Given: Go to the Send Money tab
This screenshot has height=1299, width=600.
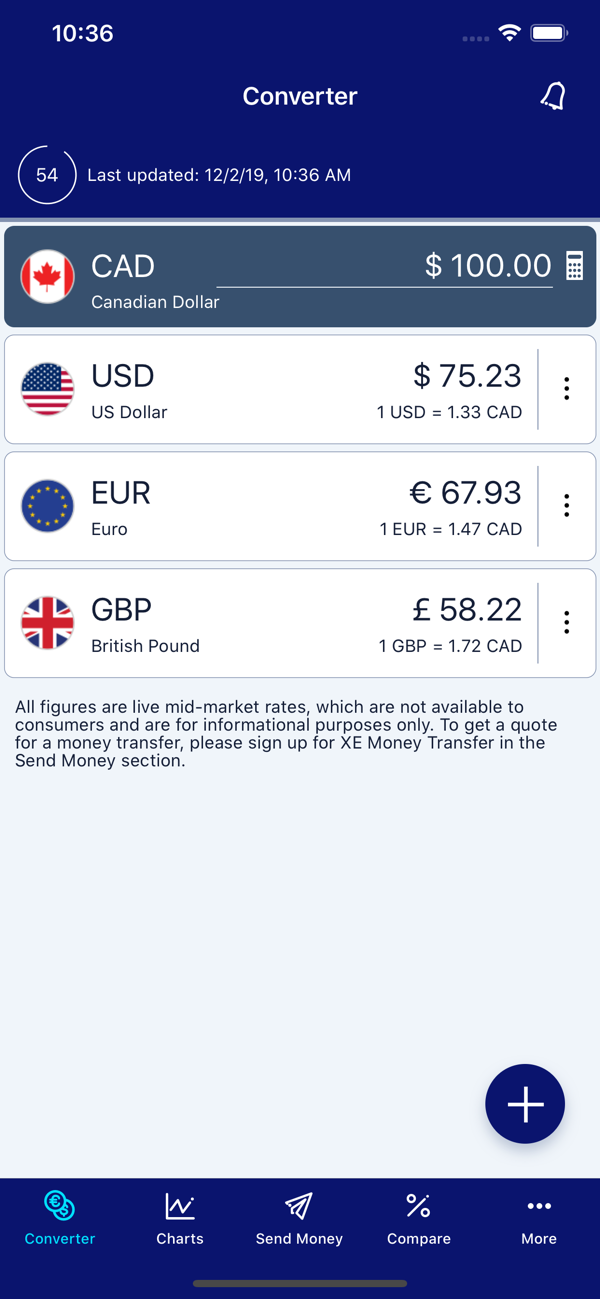Looking at the screenshot, I should coord(299,1219).
